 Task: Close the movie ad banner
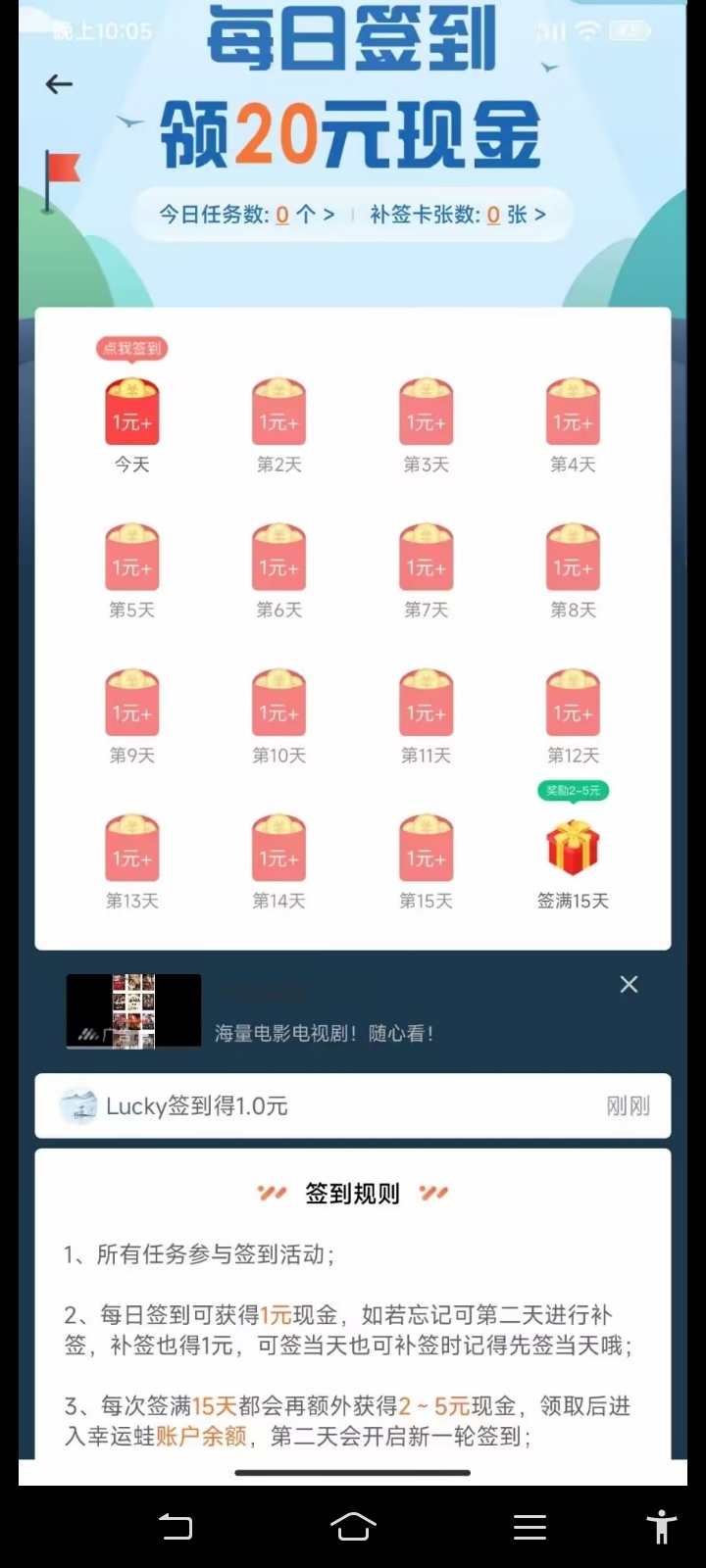[x=630, y=984]
